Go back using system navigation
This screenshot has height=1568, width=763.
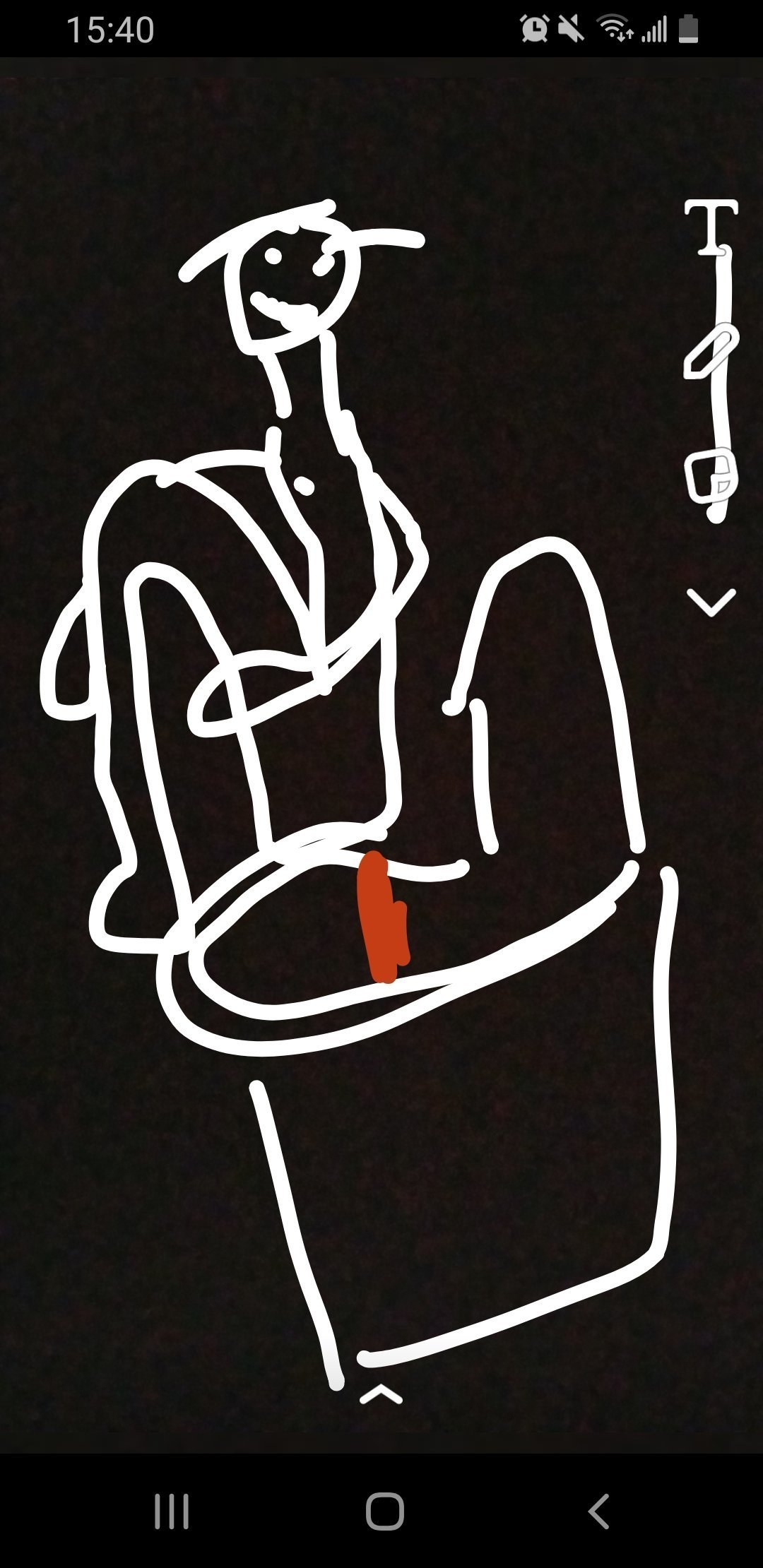[598, 1511]
